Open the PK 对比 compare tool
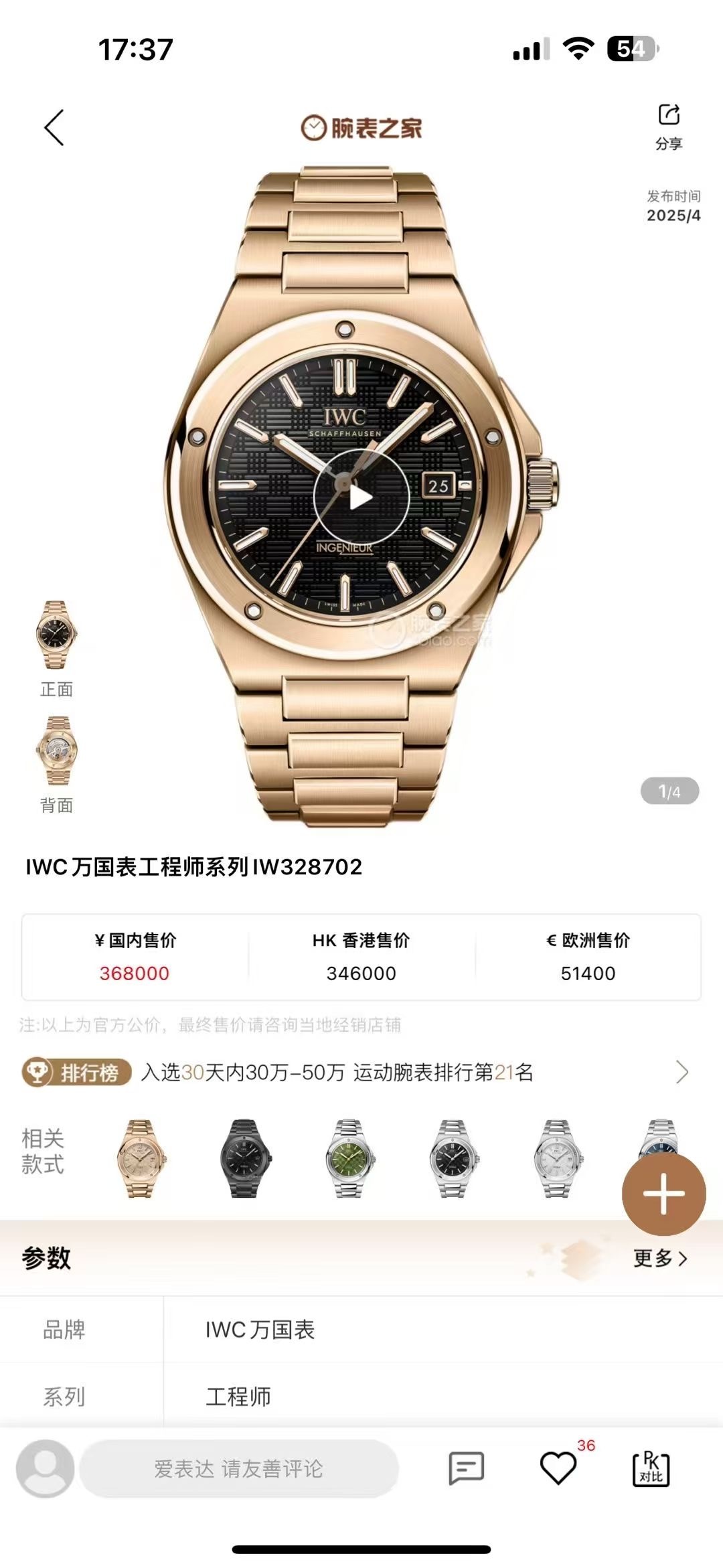 pos(651,1468)
